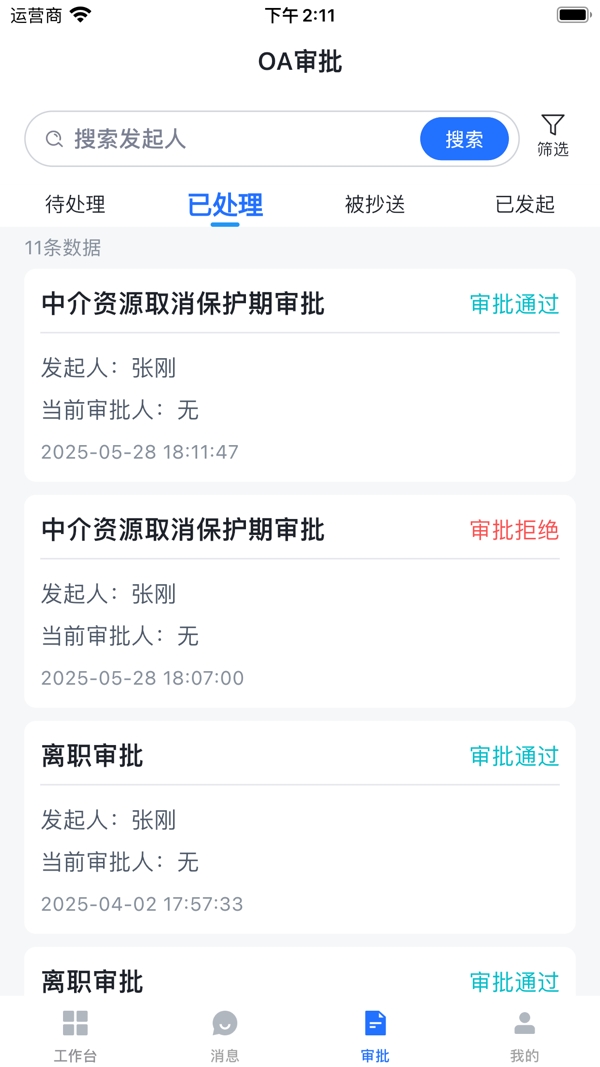Tap the blue 搜索 button

(x=464, y=139)
